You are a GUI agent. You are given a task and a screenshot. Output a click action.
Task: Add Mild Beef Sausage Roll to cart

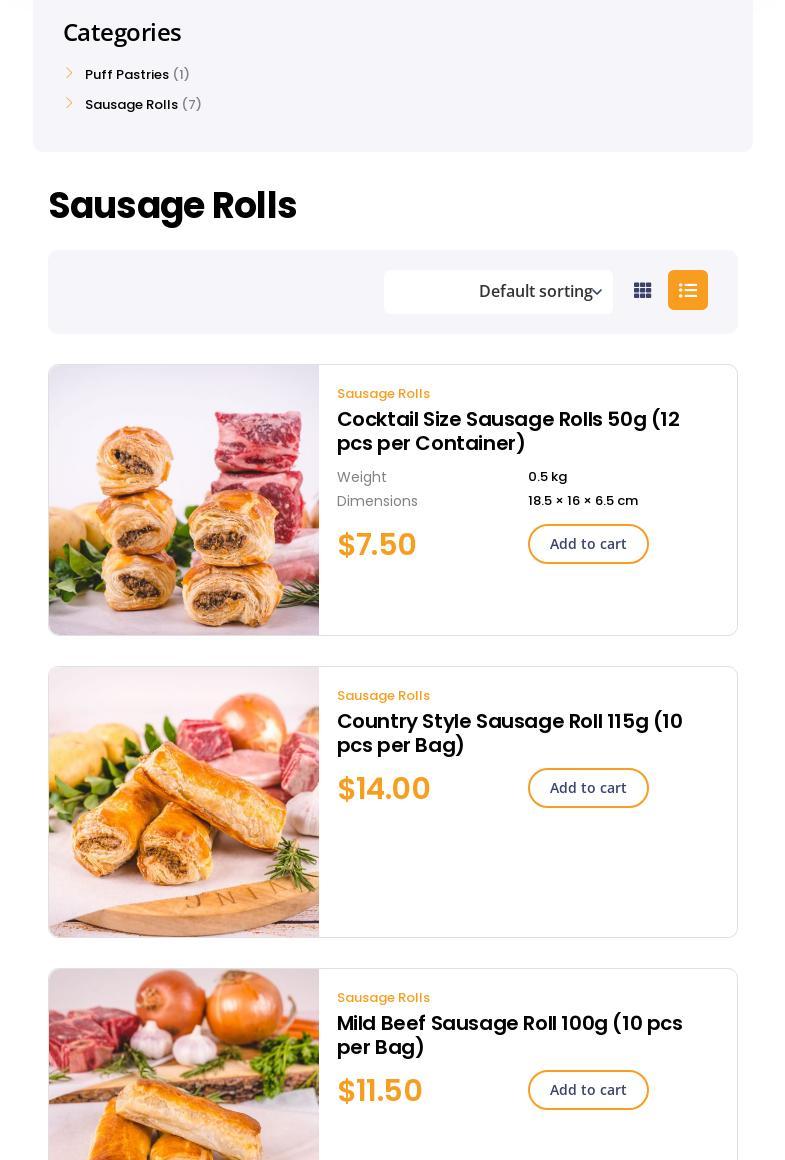tap(588, 1089)
